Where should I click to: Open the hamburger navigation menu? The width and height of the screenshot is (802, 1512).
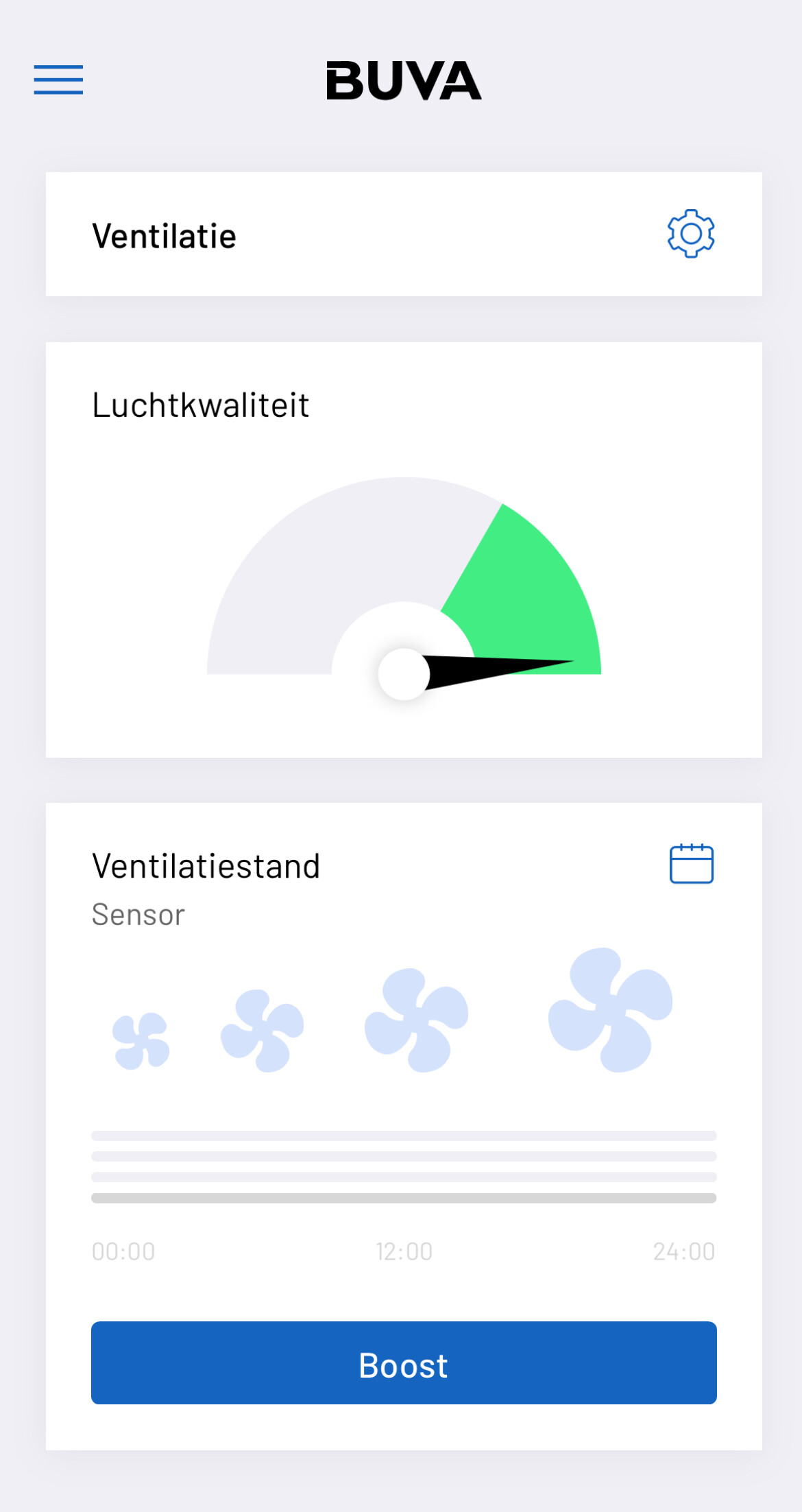tap(58, 80)
